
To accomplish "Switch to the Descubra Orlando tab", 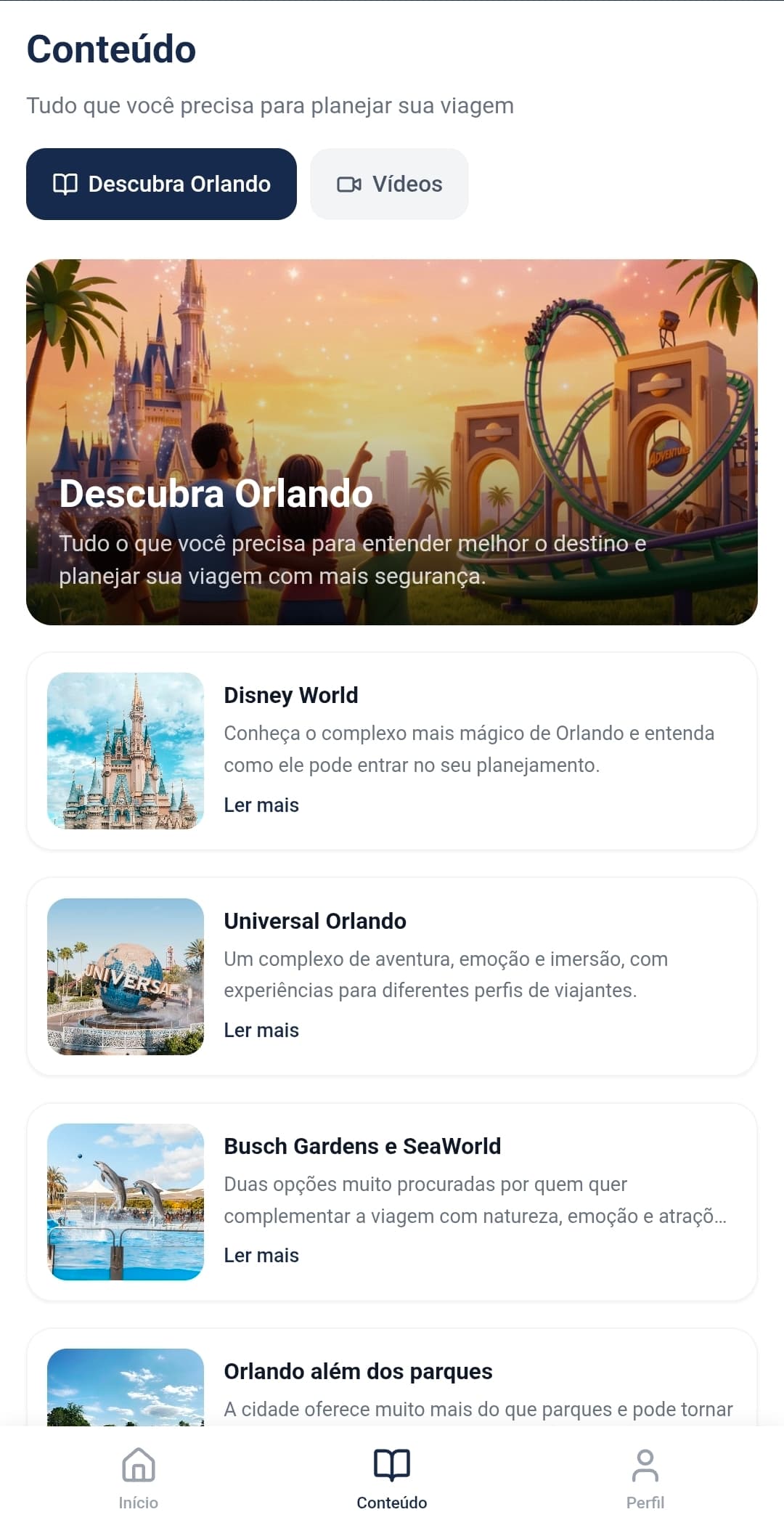I will pyautogui.click(x=161, y=184).
